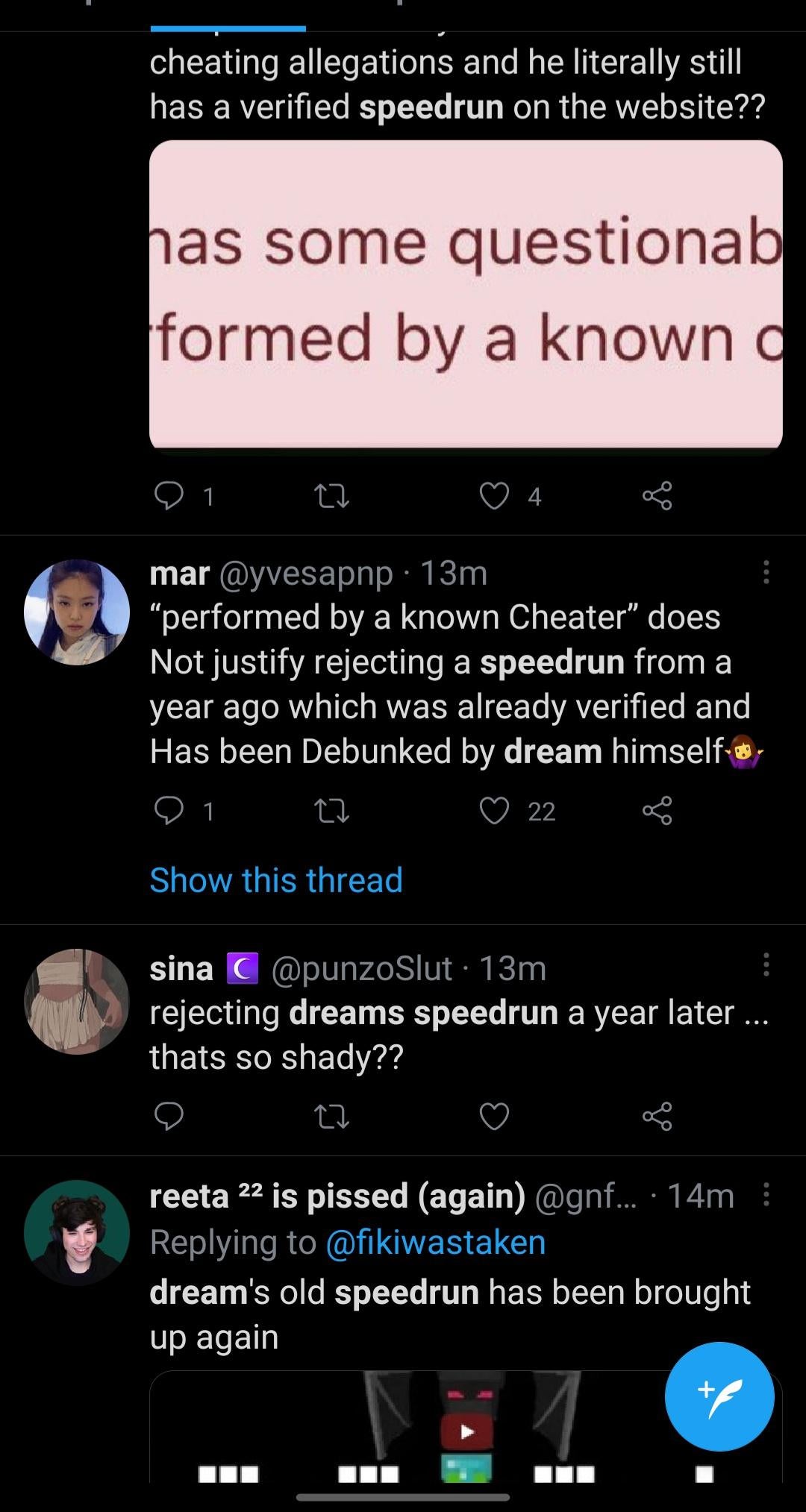This screenshot has height=1512, width=806.
Task: Open mar's profile picture
Action: pos(77,612)
